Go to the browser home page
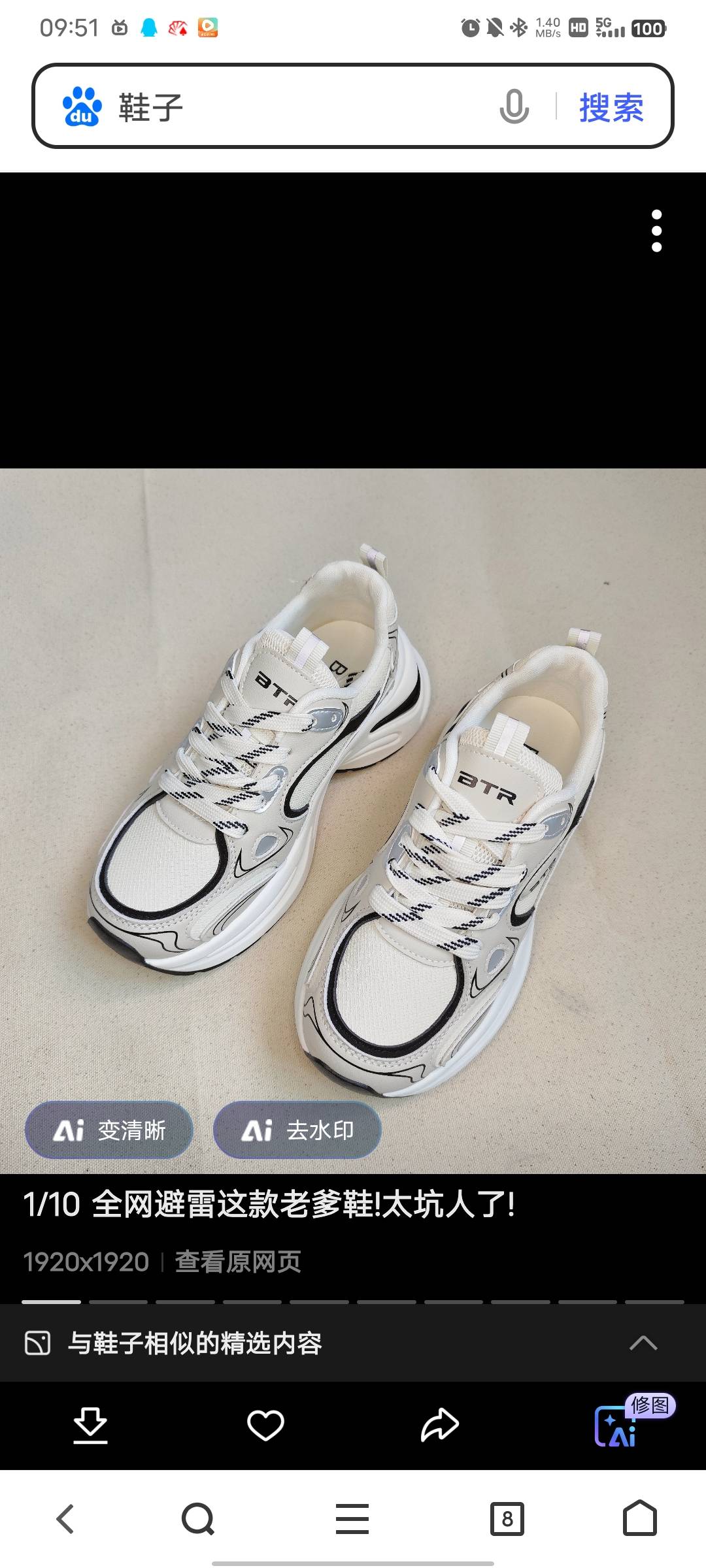706x1568 pixels. 640,1518
